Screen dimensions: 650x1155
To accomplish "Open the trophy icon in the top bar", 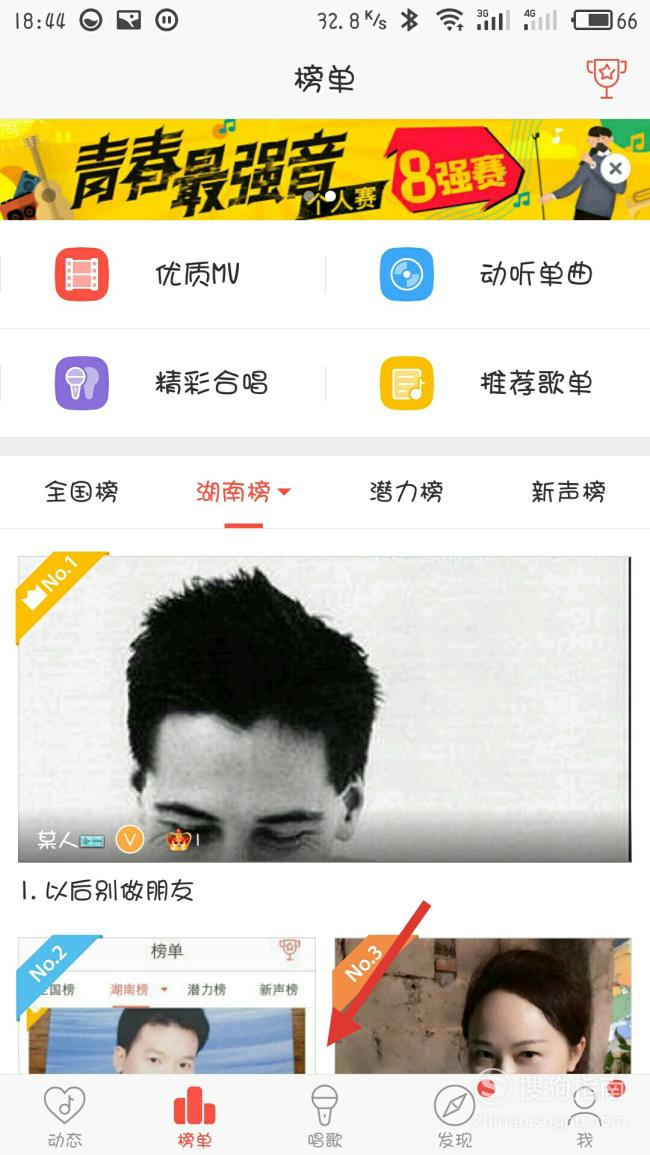I will point(606,78).
